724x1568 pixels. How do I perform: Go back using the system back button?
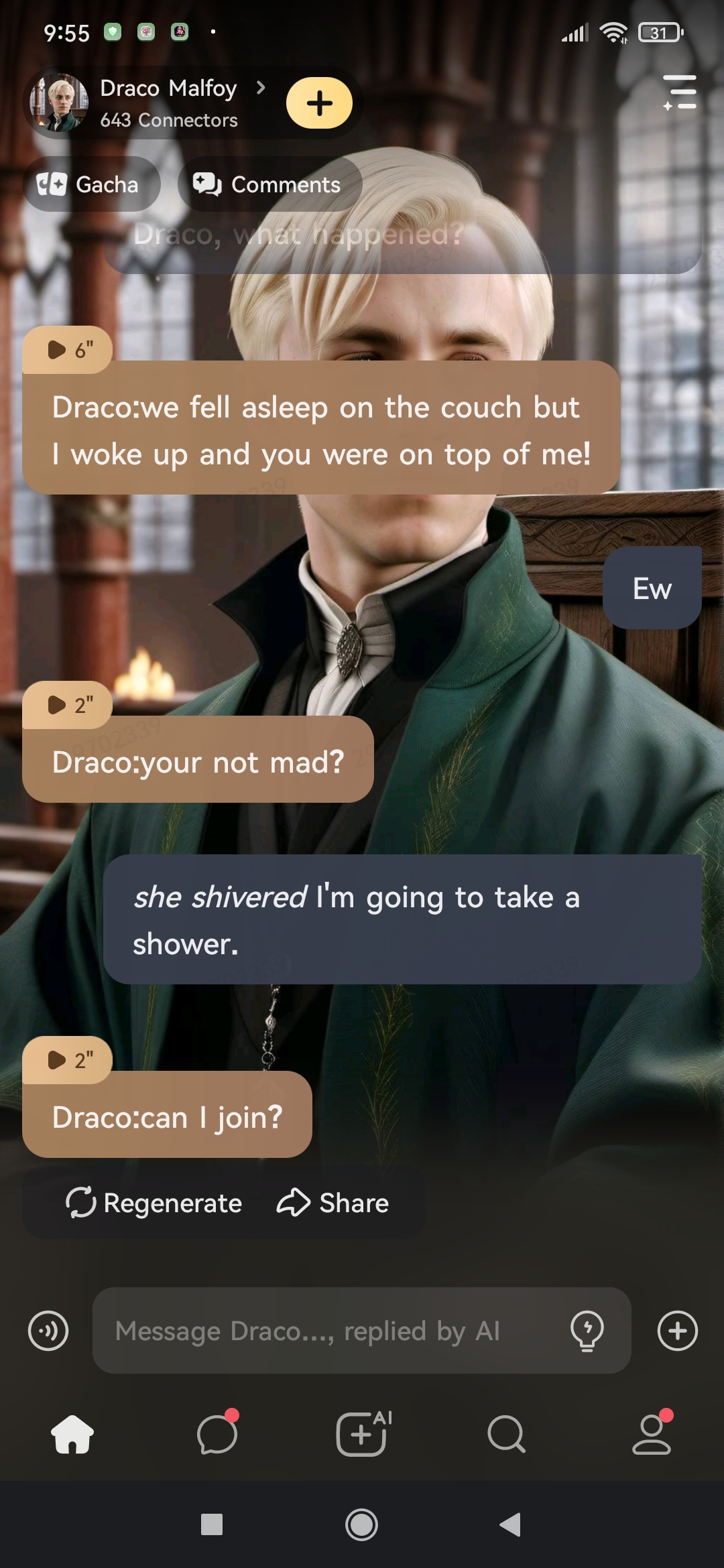coord(510,1524)
